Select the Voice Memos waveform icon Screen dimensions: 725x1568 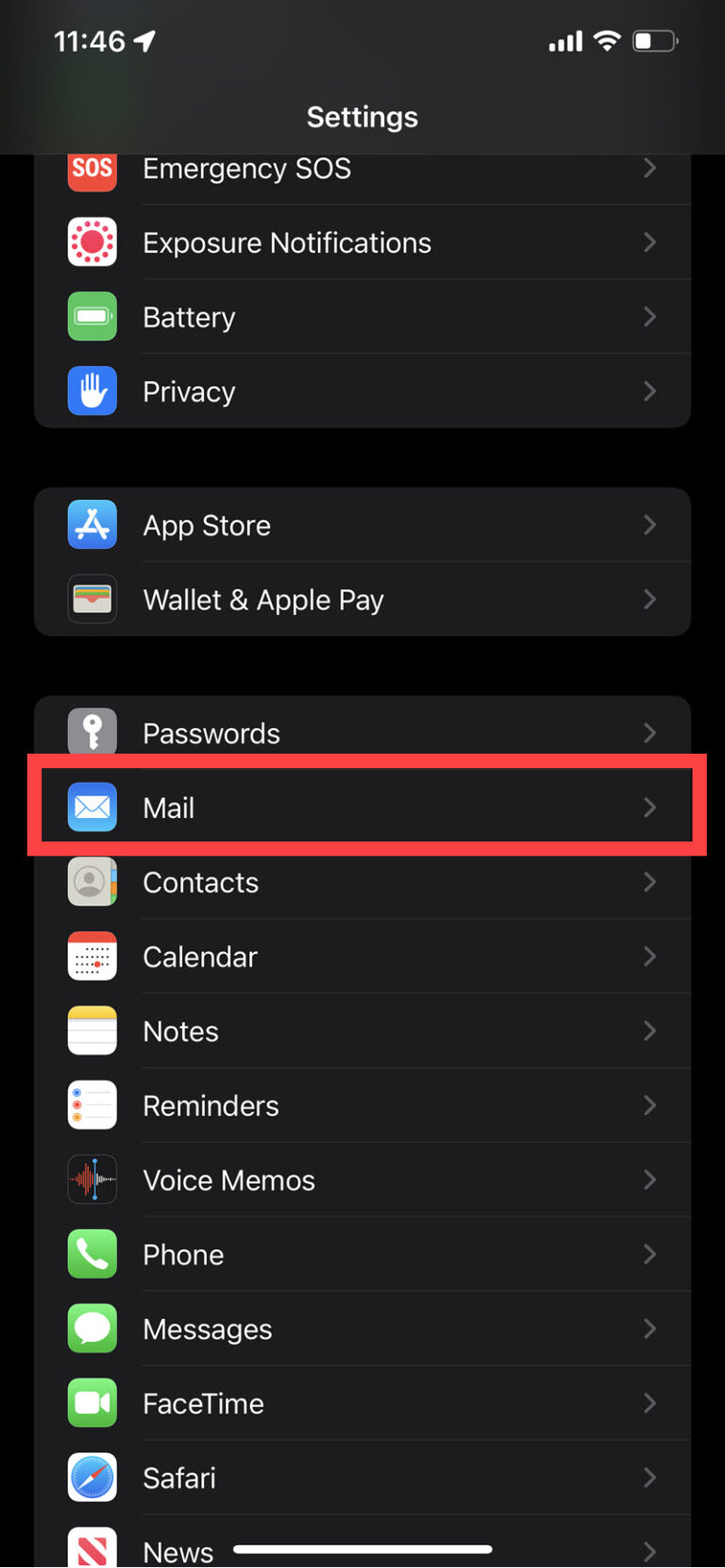click(x=92, y=1179)
